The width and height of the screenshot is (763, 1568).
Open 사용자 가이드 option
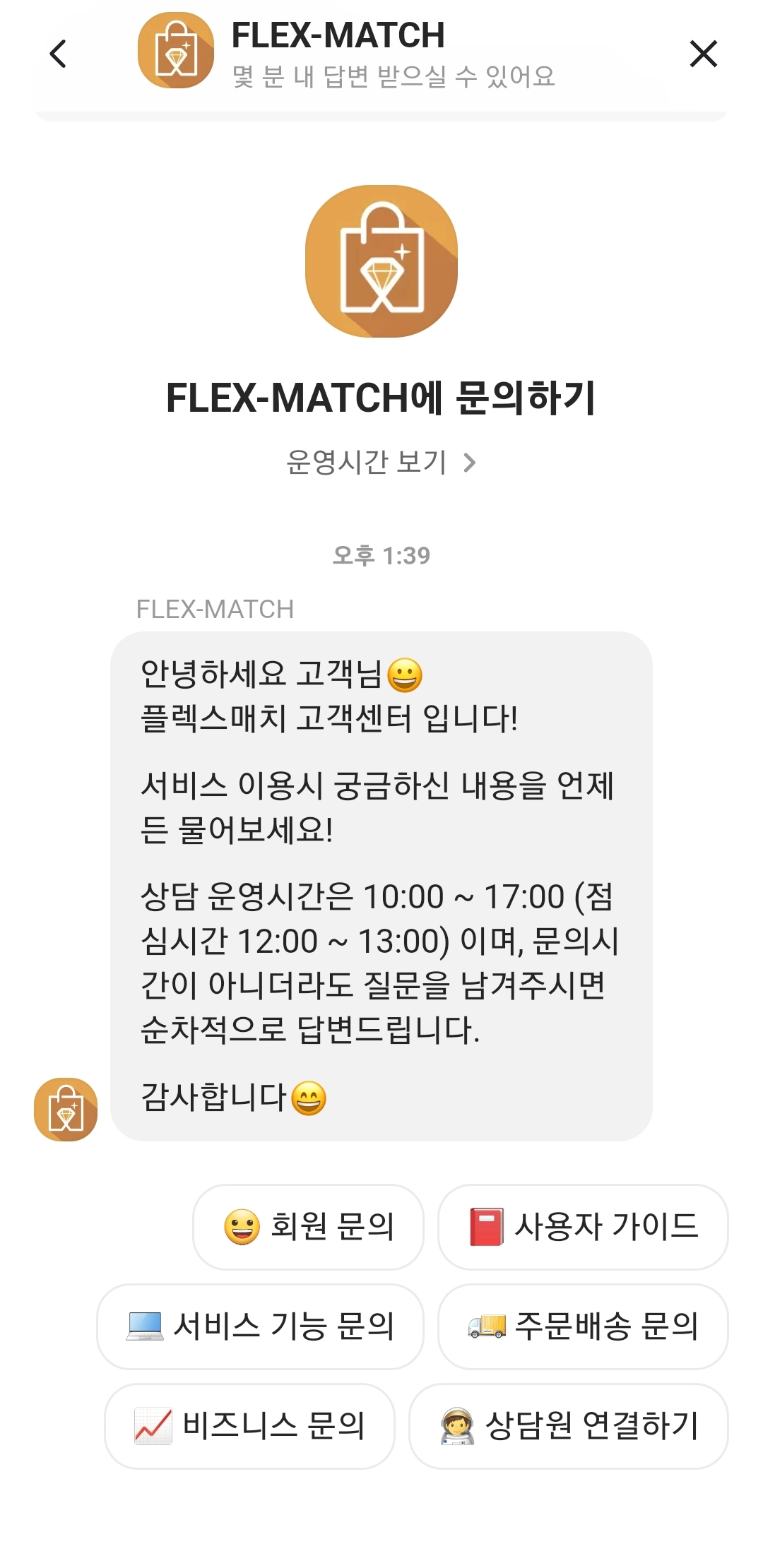coord(583,1227)
